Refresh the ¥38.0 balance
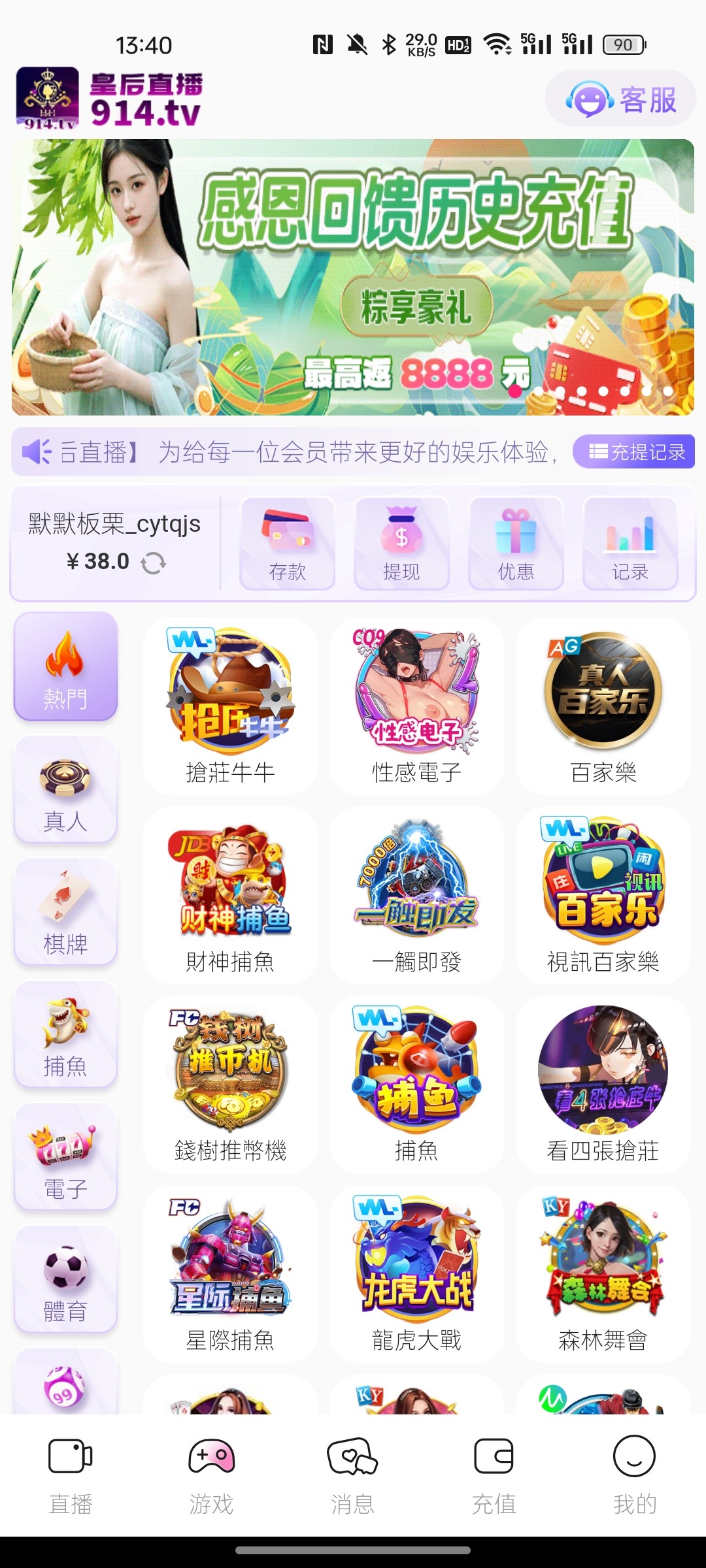Viewport: 706px width, 1568px height. tap(154, 563)
